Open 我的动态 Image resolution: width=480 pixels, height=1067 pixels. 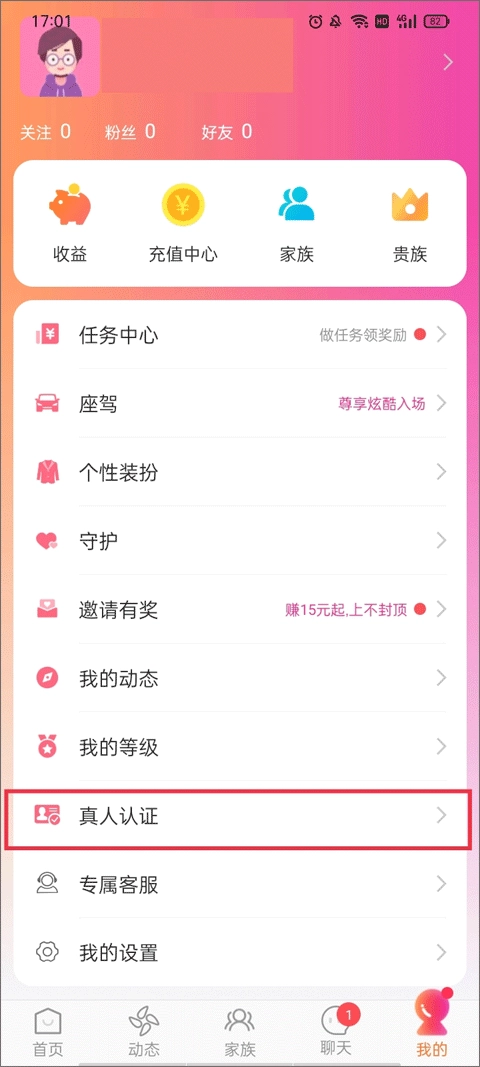(240, 678)
